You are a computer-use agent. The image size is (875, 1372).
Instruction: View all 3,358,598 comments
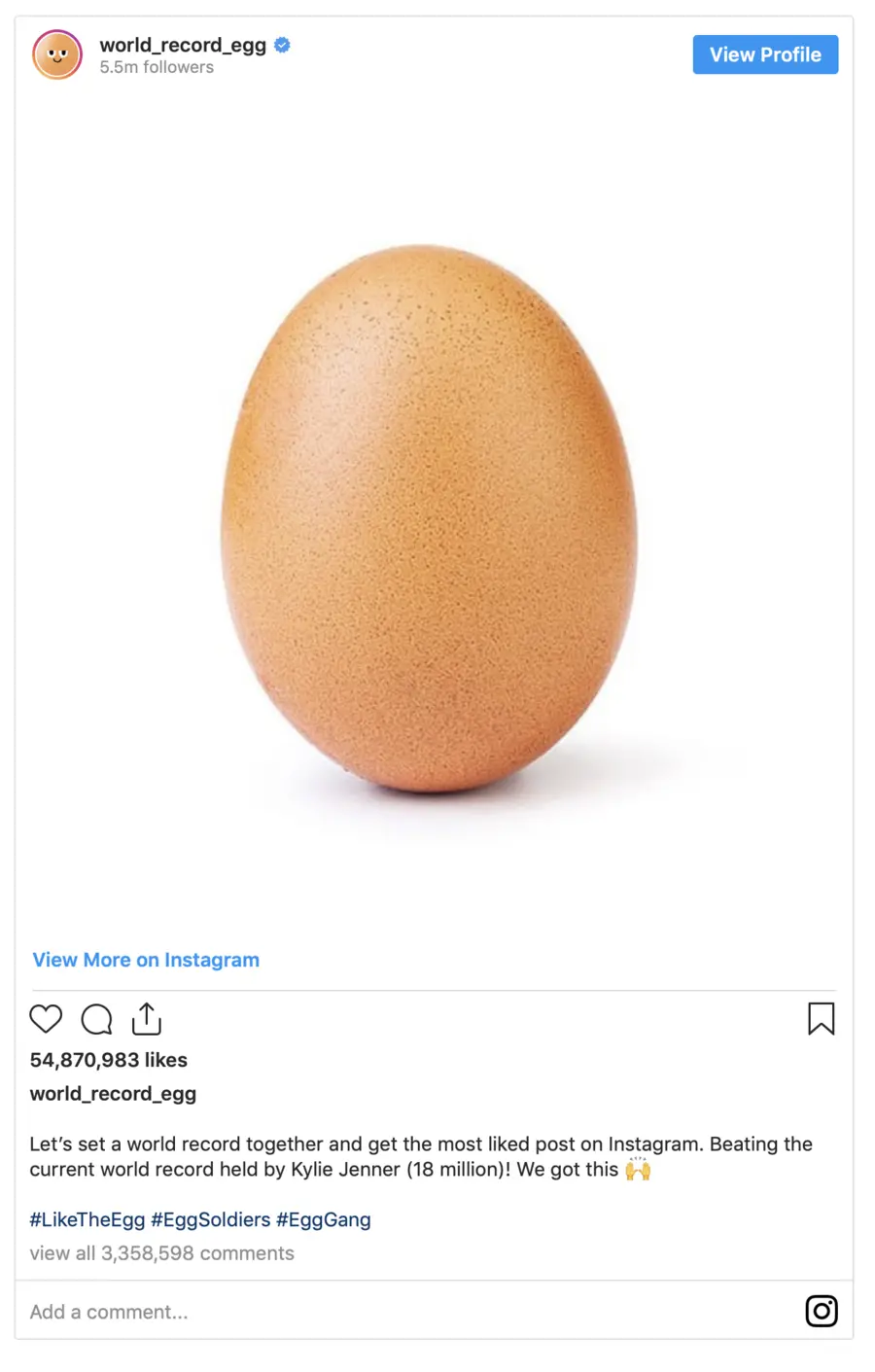[161, 1253]
